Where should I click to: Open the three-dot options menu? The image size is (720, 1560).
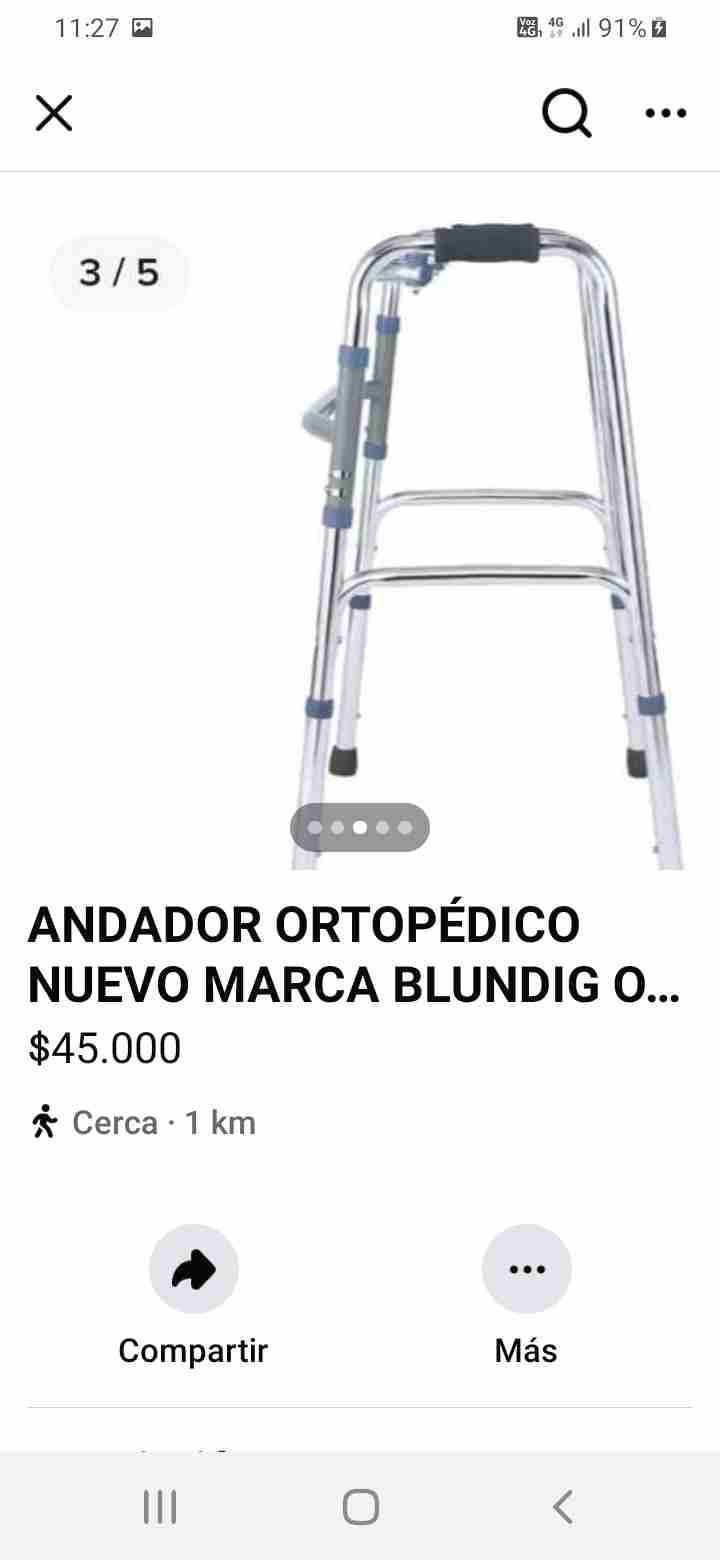coord(664,113)
